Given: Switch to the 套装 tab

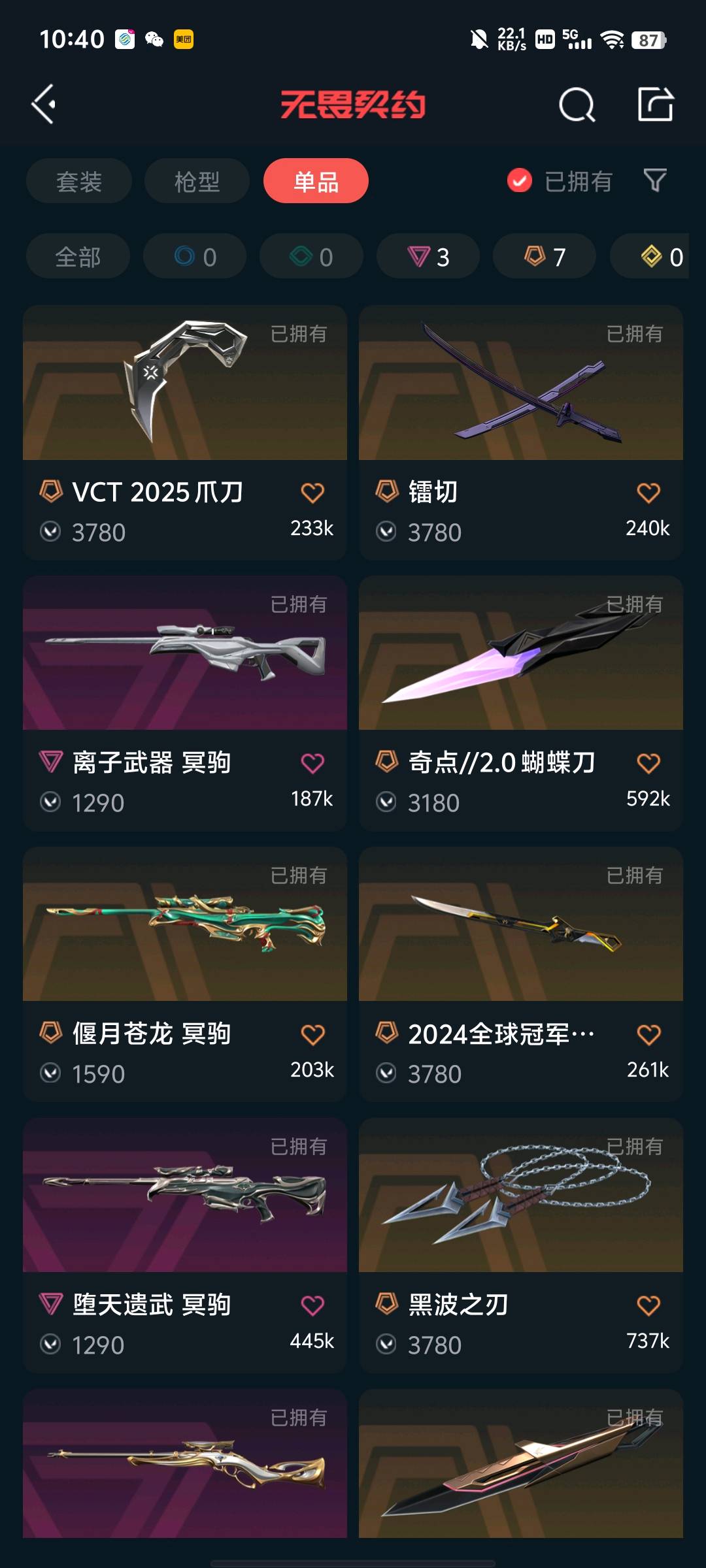Looking at the screenshot, I should pyautogui.click(x=79, y=181).
